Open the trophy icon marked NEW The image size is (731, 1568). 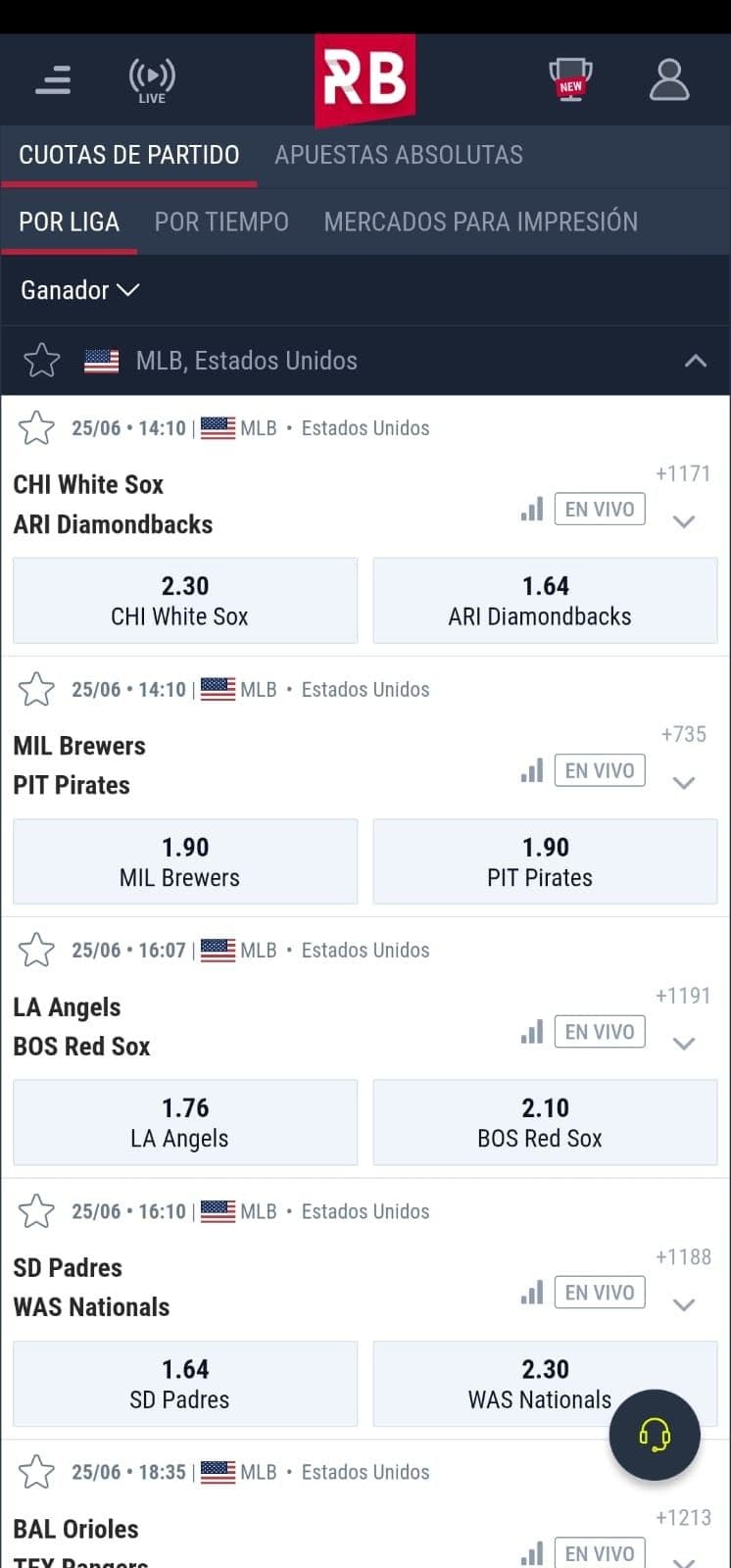pyautogui.click(x=570, y=79)
